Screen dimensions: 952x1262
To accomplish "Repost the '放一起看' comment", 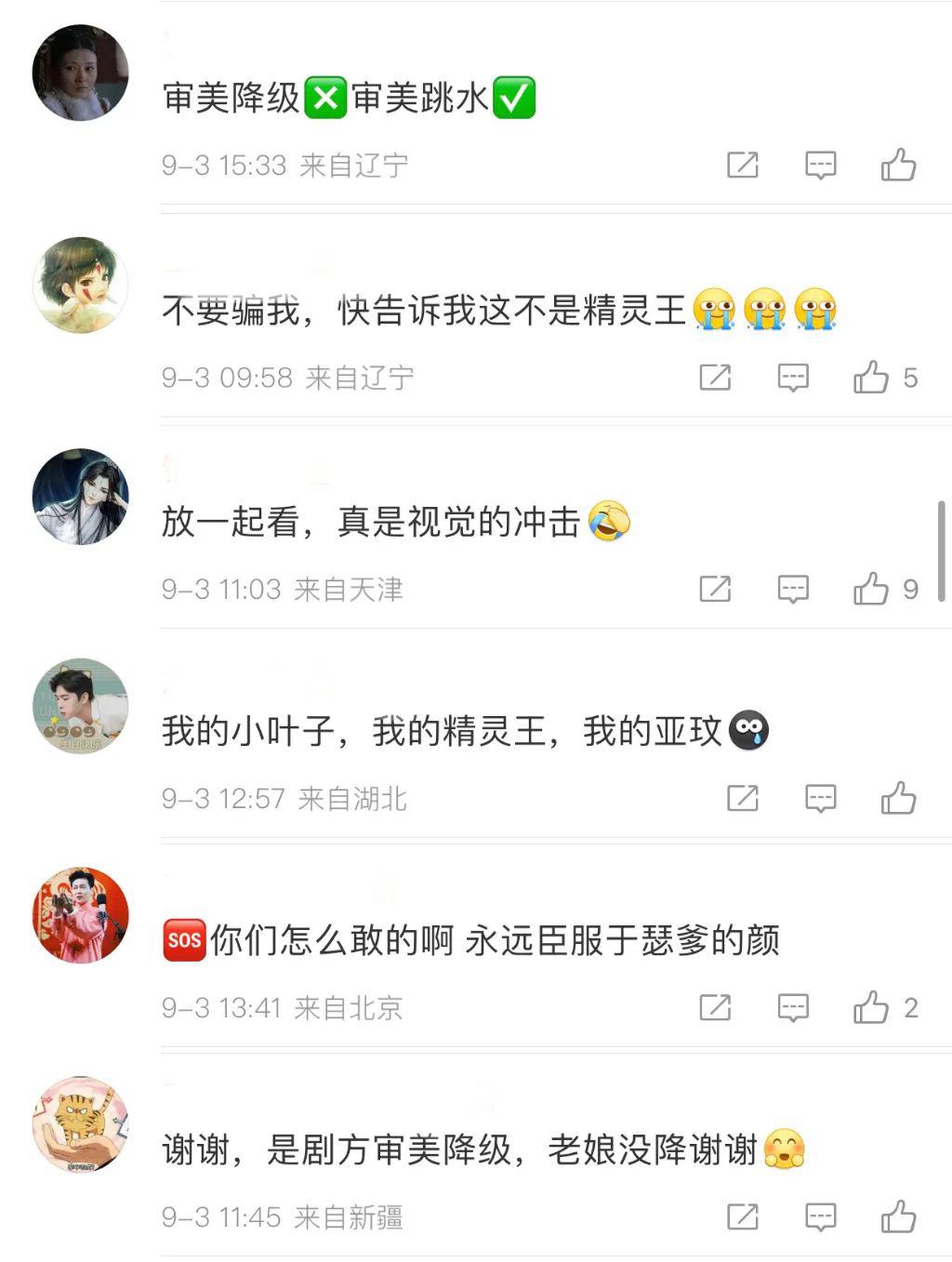I will pos(714,589).
